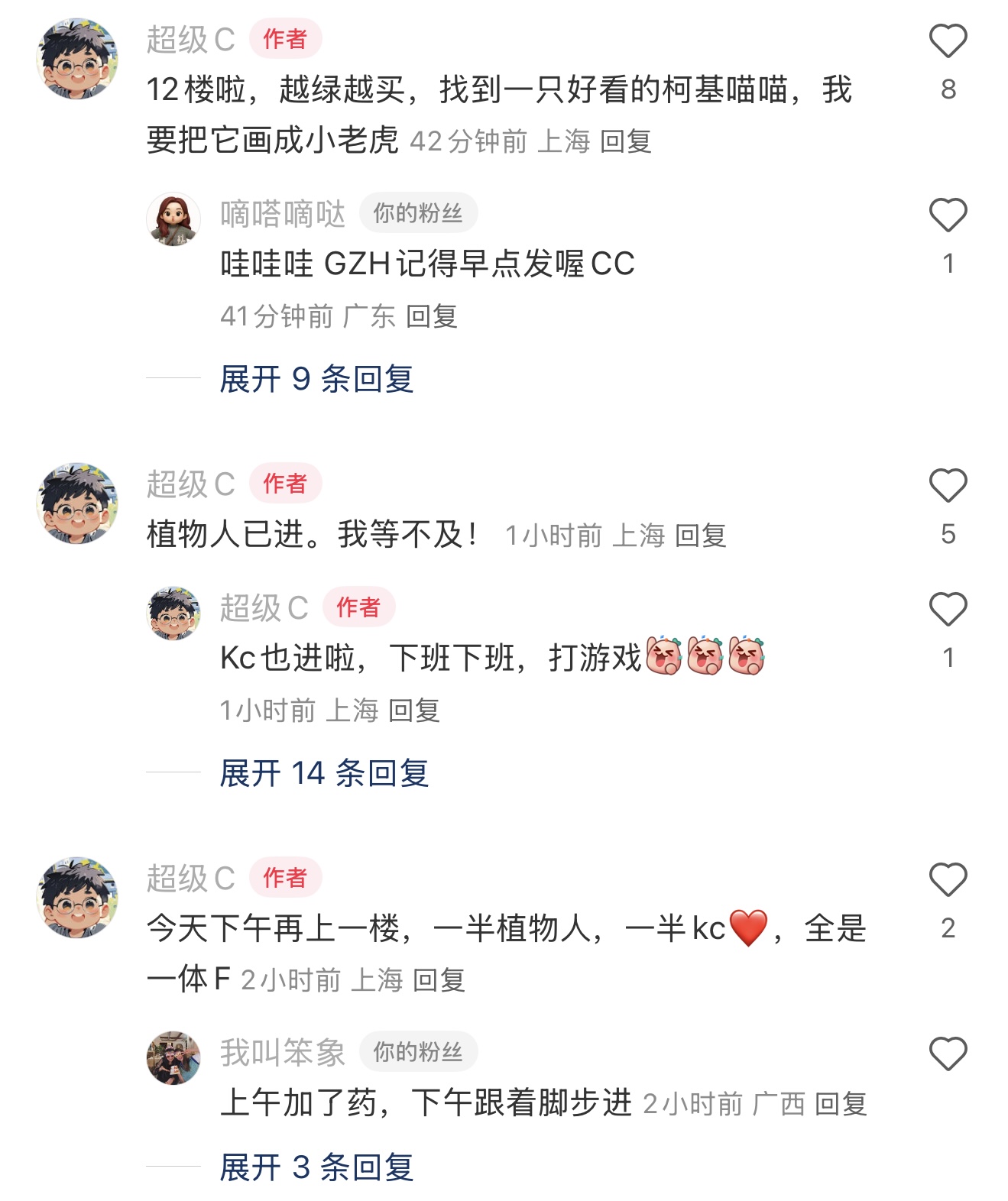
Task: Like the comment about 12楼啦
Action: click(x=948, y=41)
